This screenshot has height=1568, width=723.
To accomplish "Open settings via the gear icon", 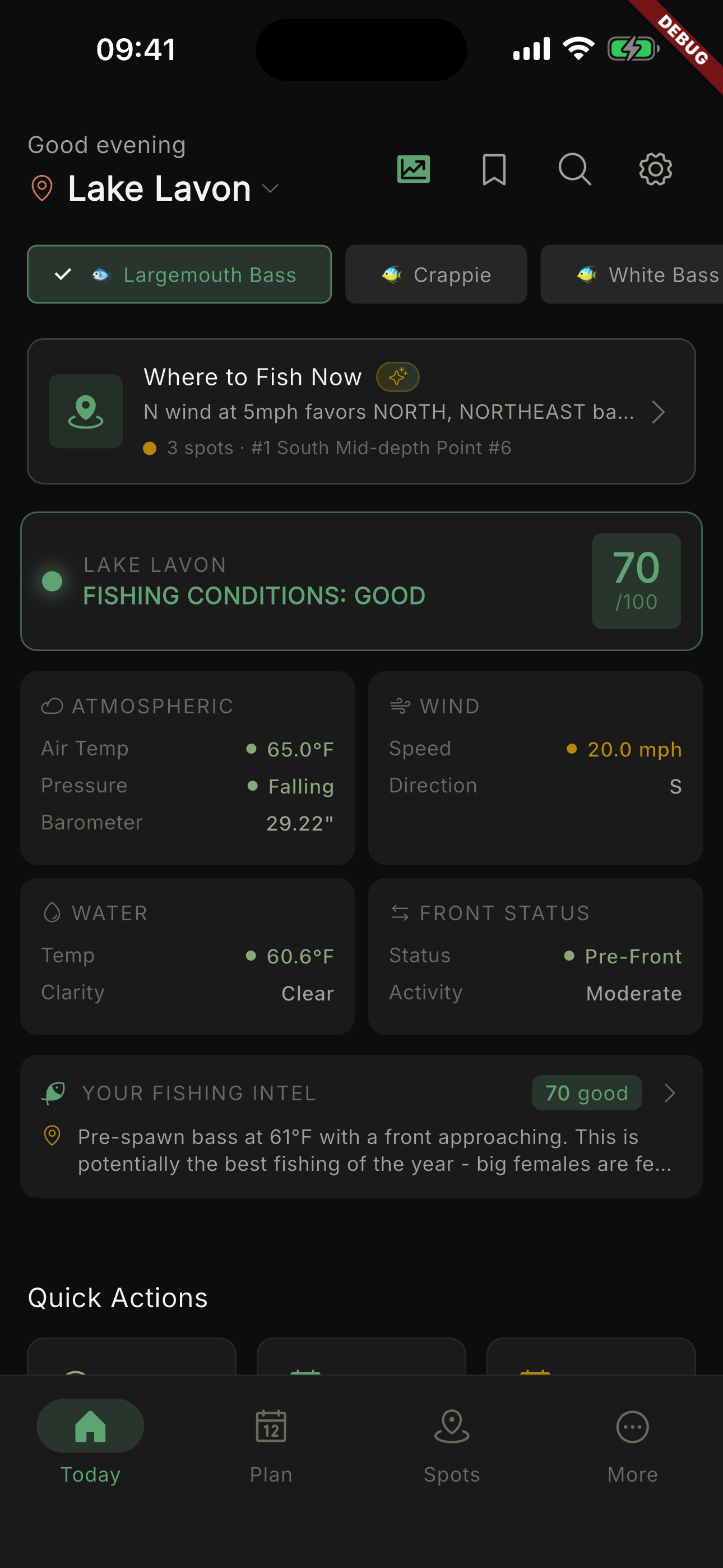I will pos(655,170).
